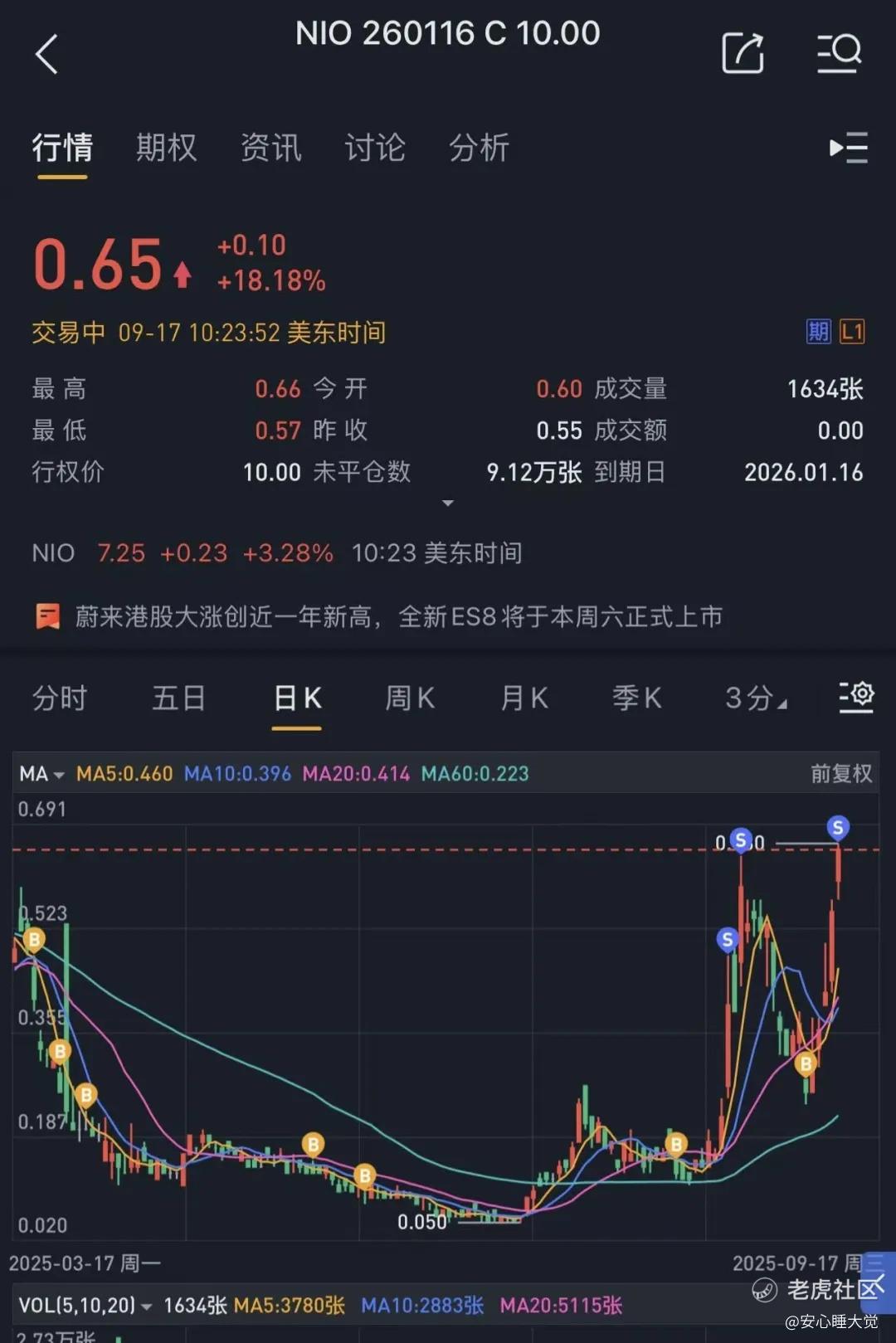Go back using the top-left arrow
This screenshot has width=896, height=1343.
[47, 55]
